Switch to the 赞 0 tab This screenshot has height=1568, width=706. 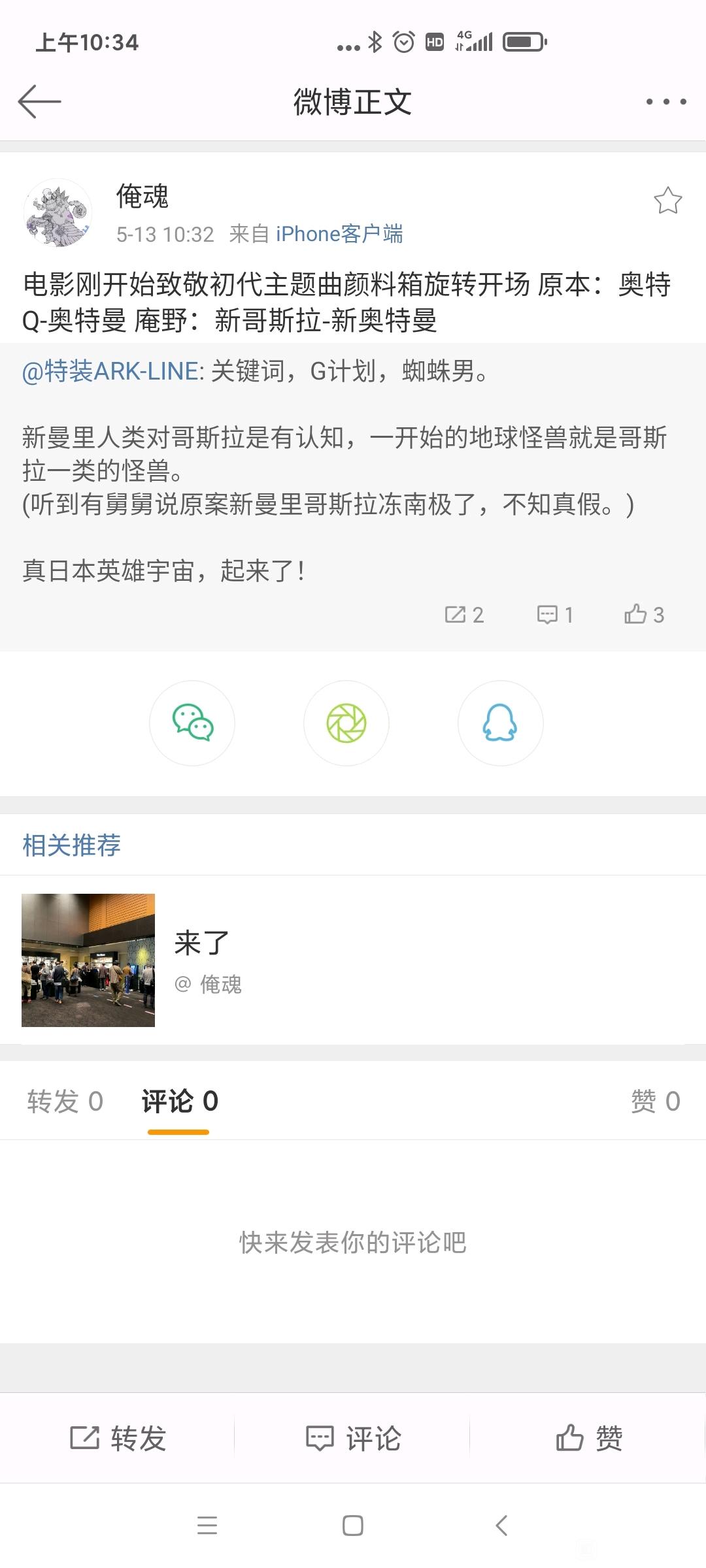(x=656, y=1102)
